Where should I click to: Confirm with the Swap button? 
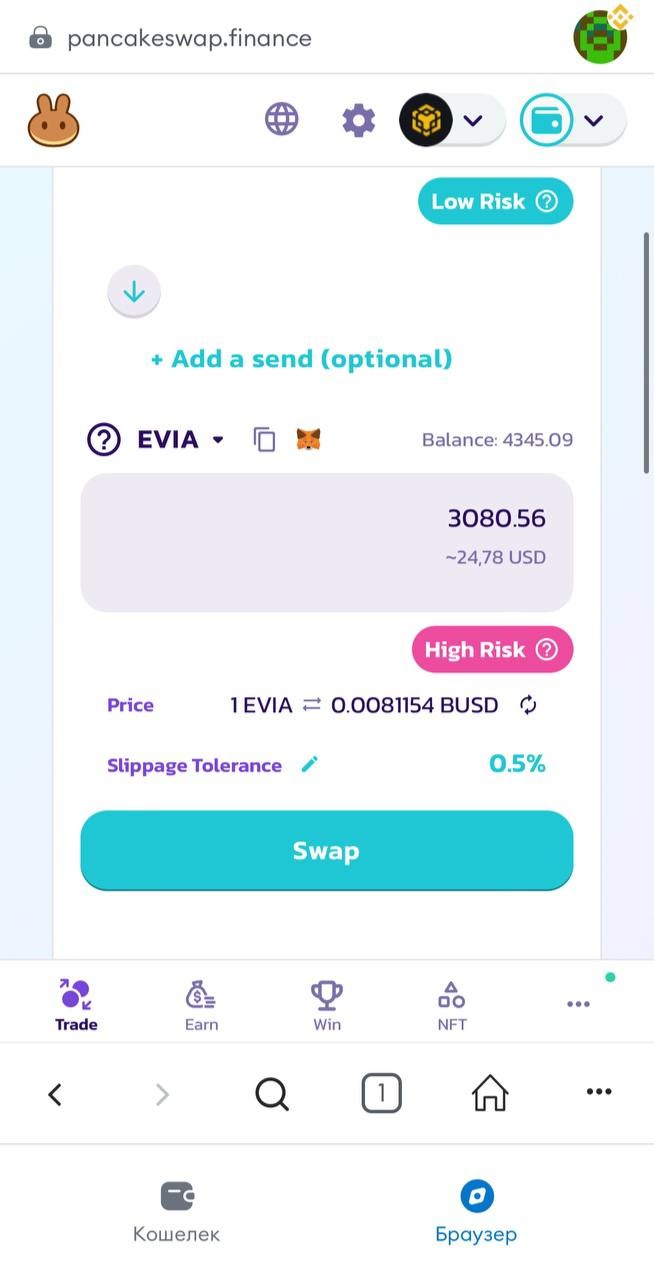[327, 851]
